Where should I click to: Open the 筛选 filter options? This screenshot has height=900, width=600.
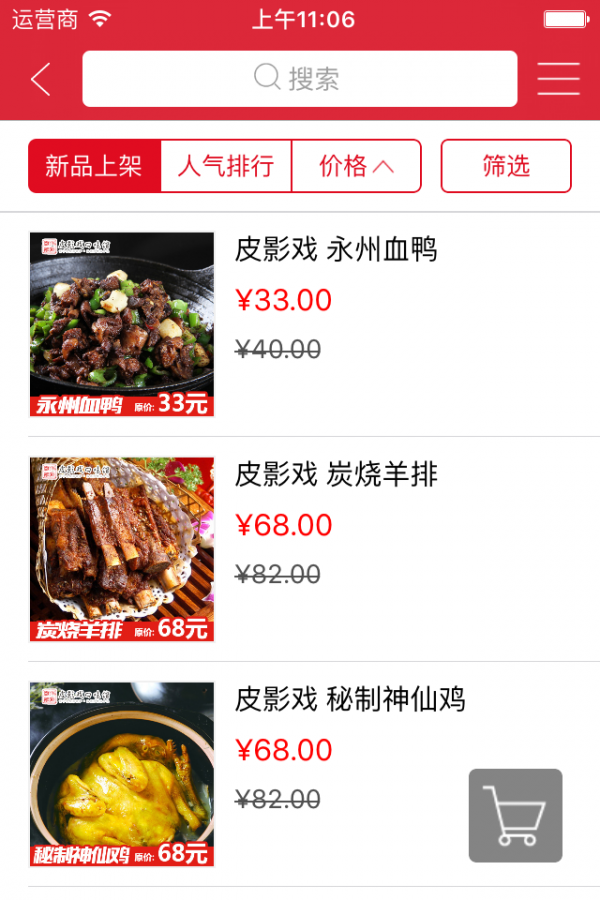coord(506,166)
